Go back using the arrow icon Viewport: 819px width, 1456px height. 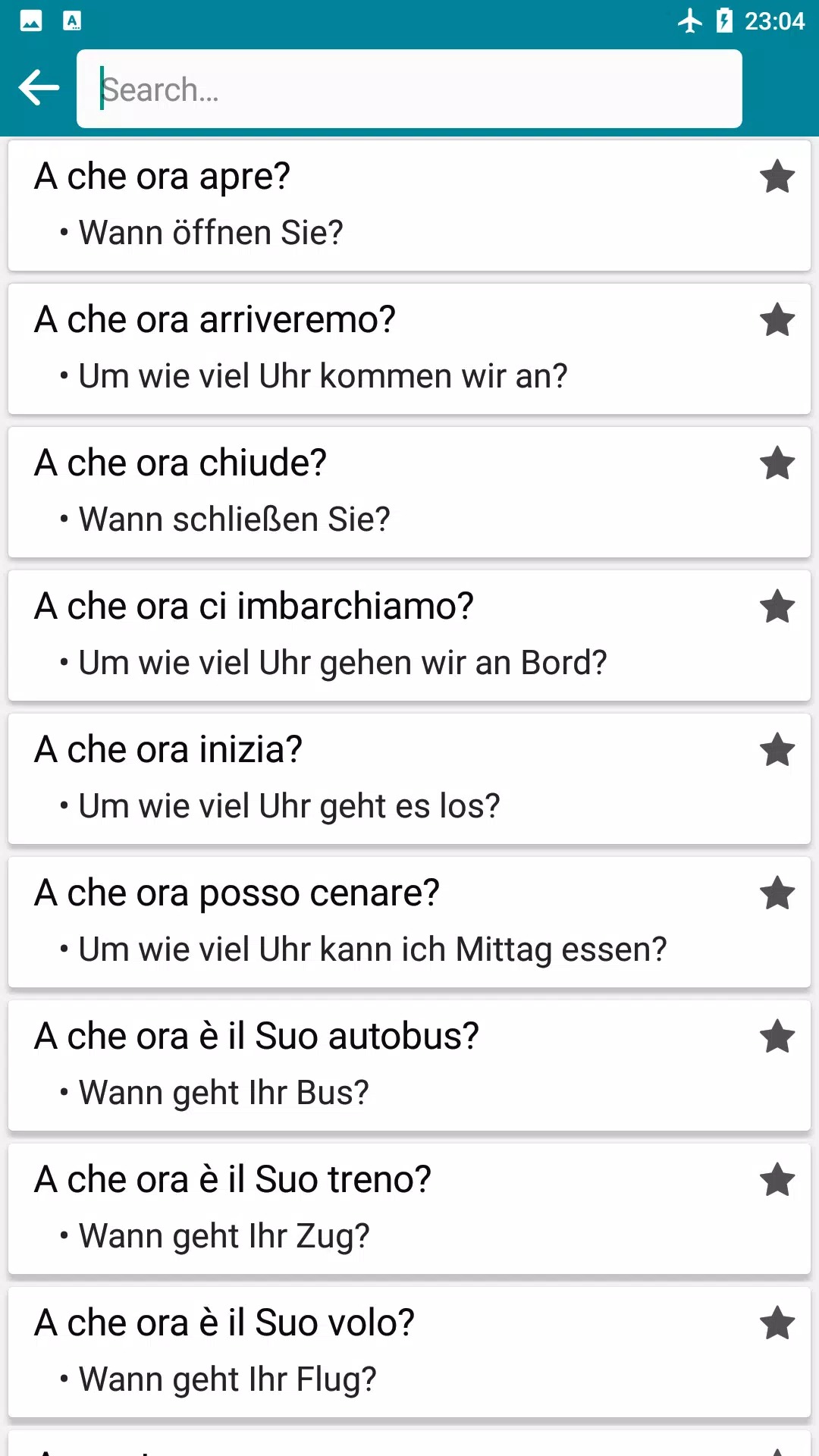click(x=39, y=88)
